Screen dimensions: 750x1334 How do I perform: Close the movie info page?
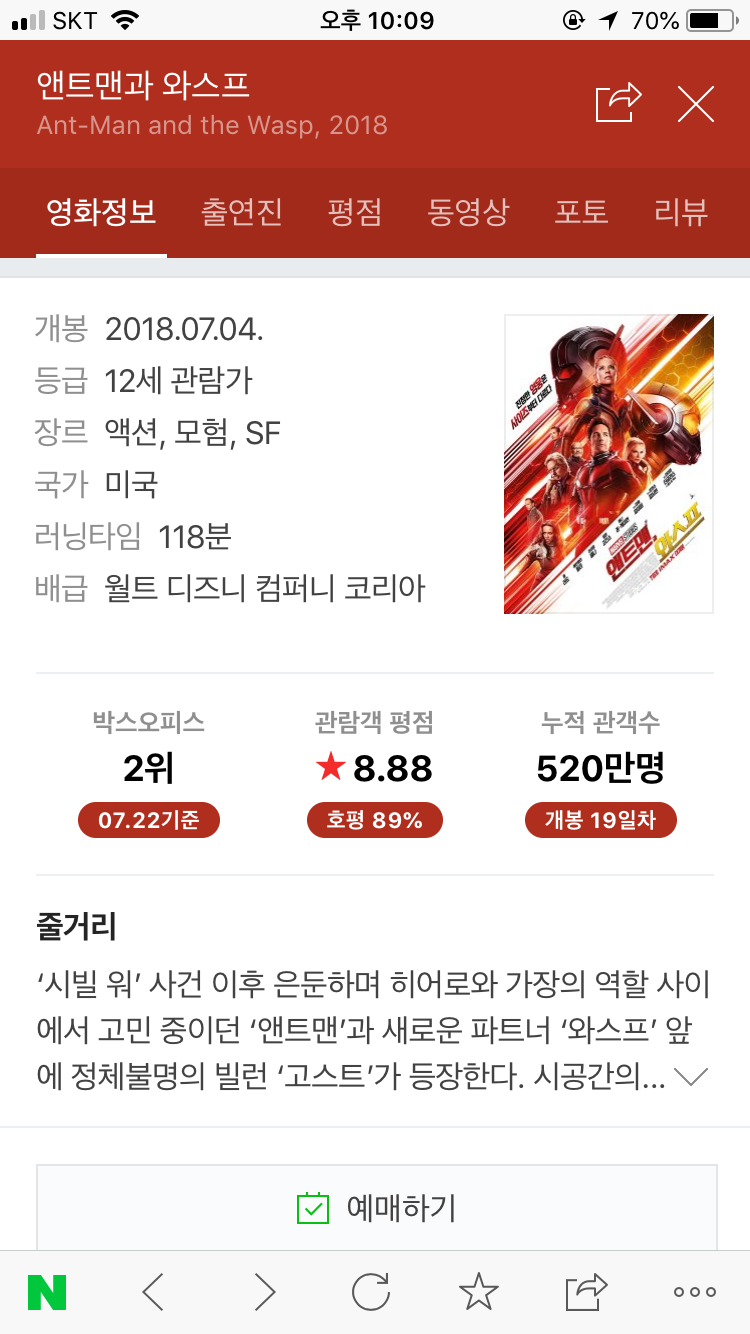coord(696,104)
